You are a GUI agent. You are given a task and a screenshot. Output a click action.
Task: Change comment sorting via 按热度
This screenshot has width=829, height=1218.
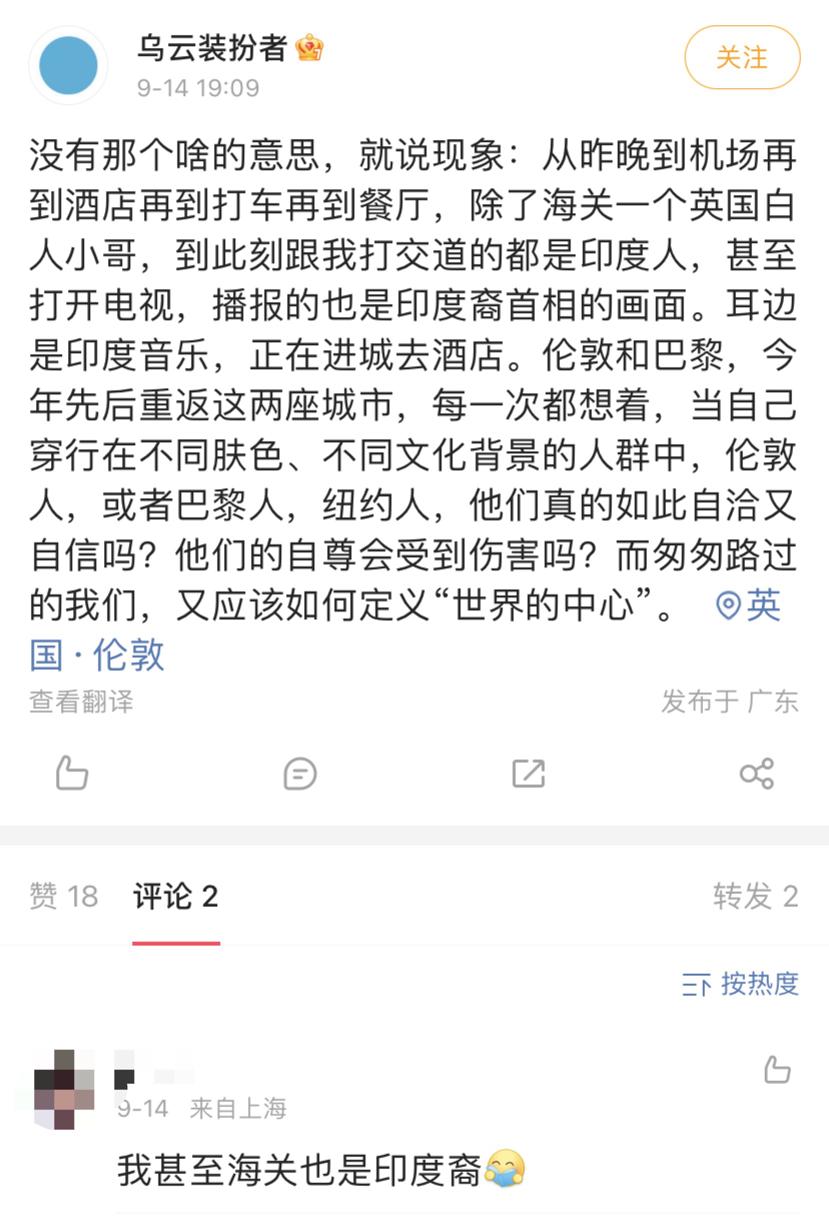741,984
